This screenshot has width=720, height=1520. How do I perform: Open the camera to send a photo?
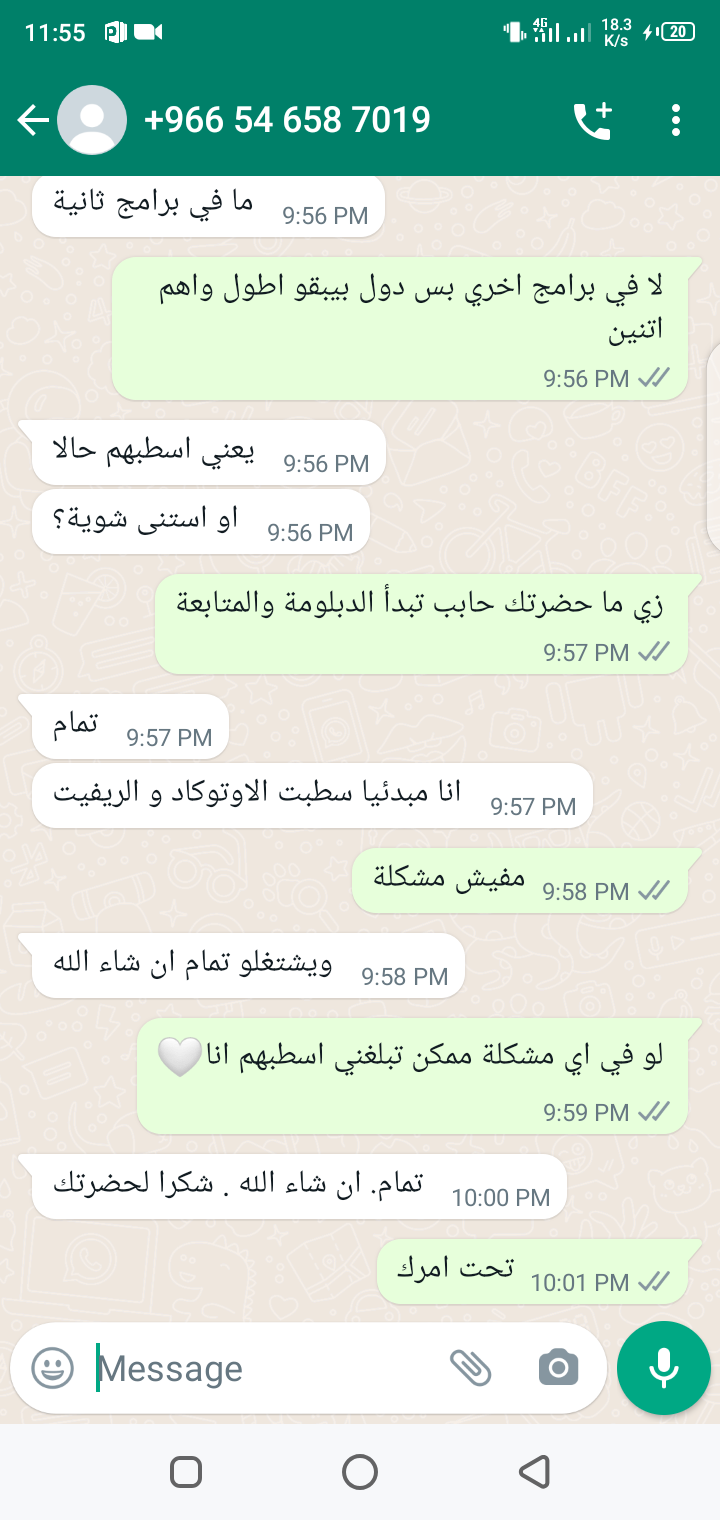(558, 1367)
